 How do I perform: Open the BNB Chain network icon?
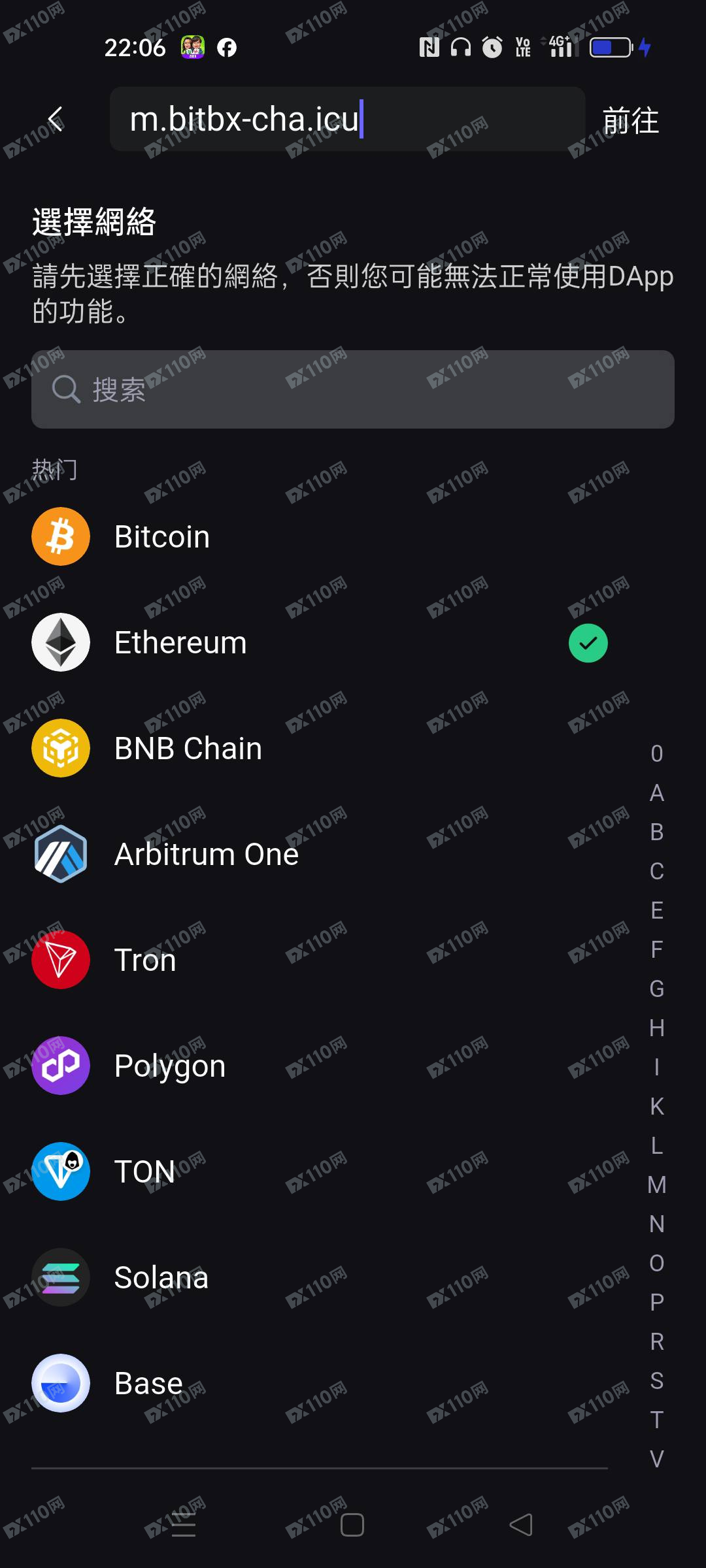[x=60, y=747]
